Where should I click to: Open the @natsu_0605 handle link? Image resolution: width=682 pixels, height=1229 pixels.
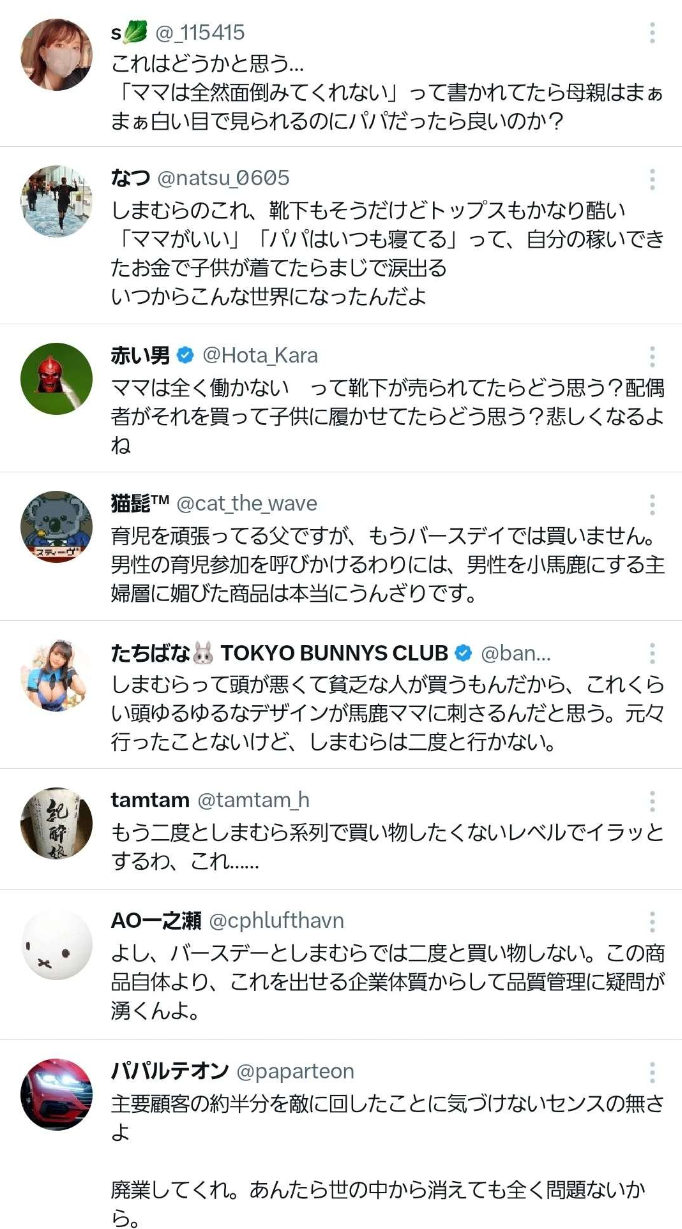tap(223, 179)
